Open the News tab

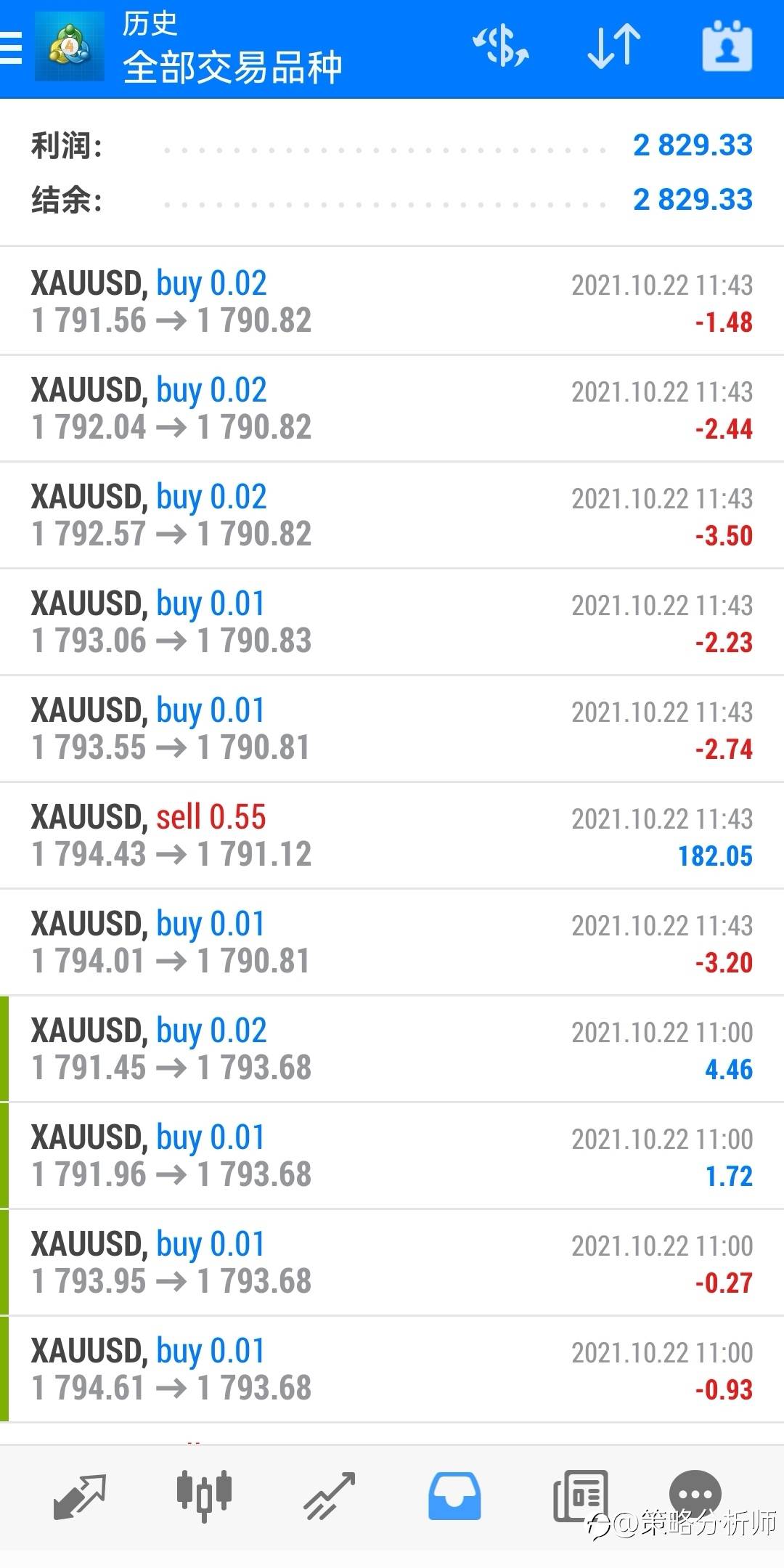[x=579, y=1496]
